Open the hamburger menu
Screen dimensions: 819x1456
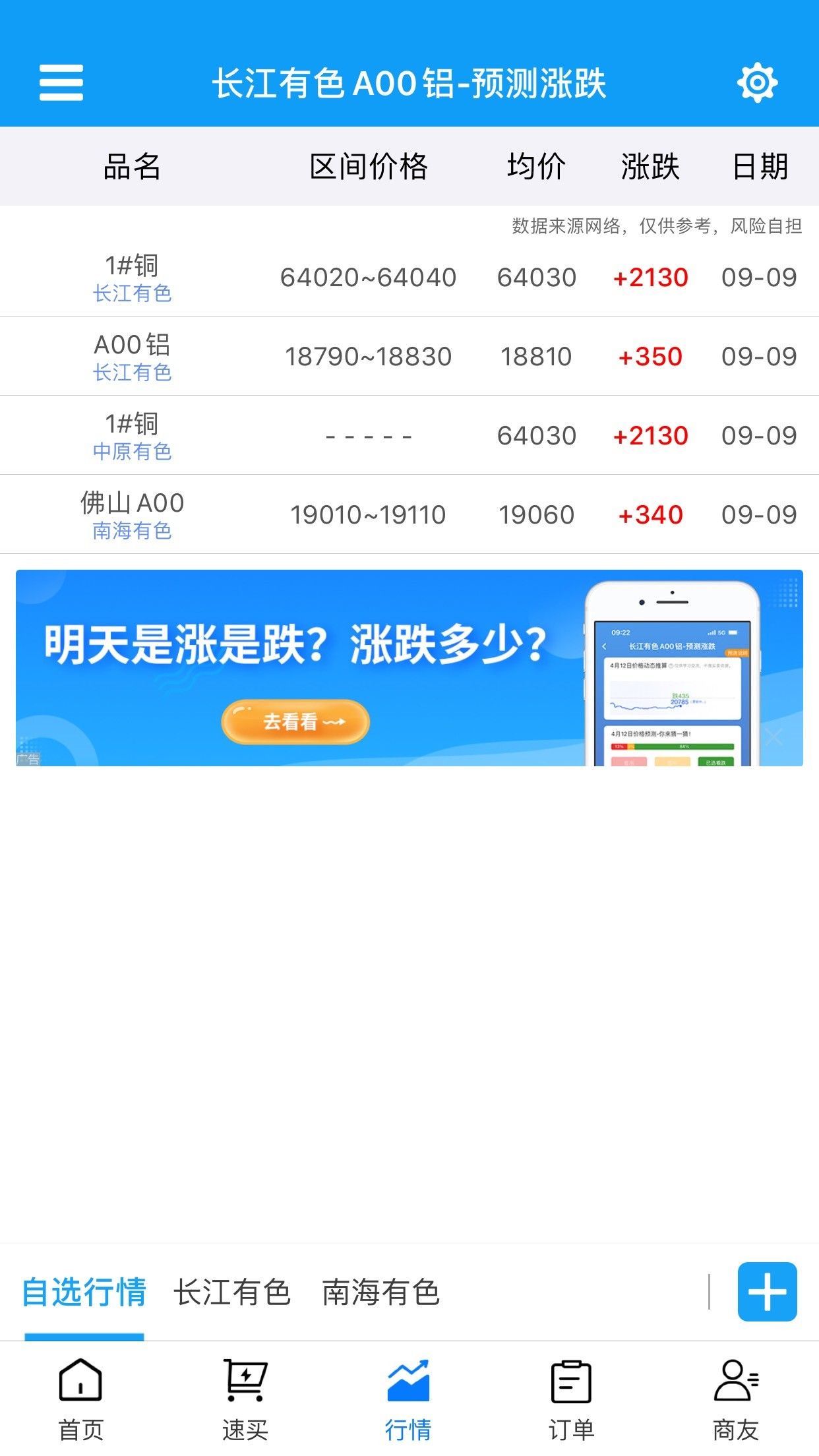(61, 82)
